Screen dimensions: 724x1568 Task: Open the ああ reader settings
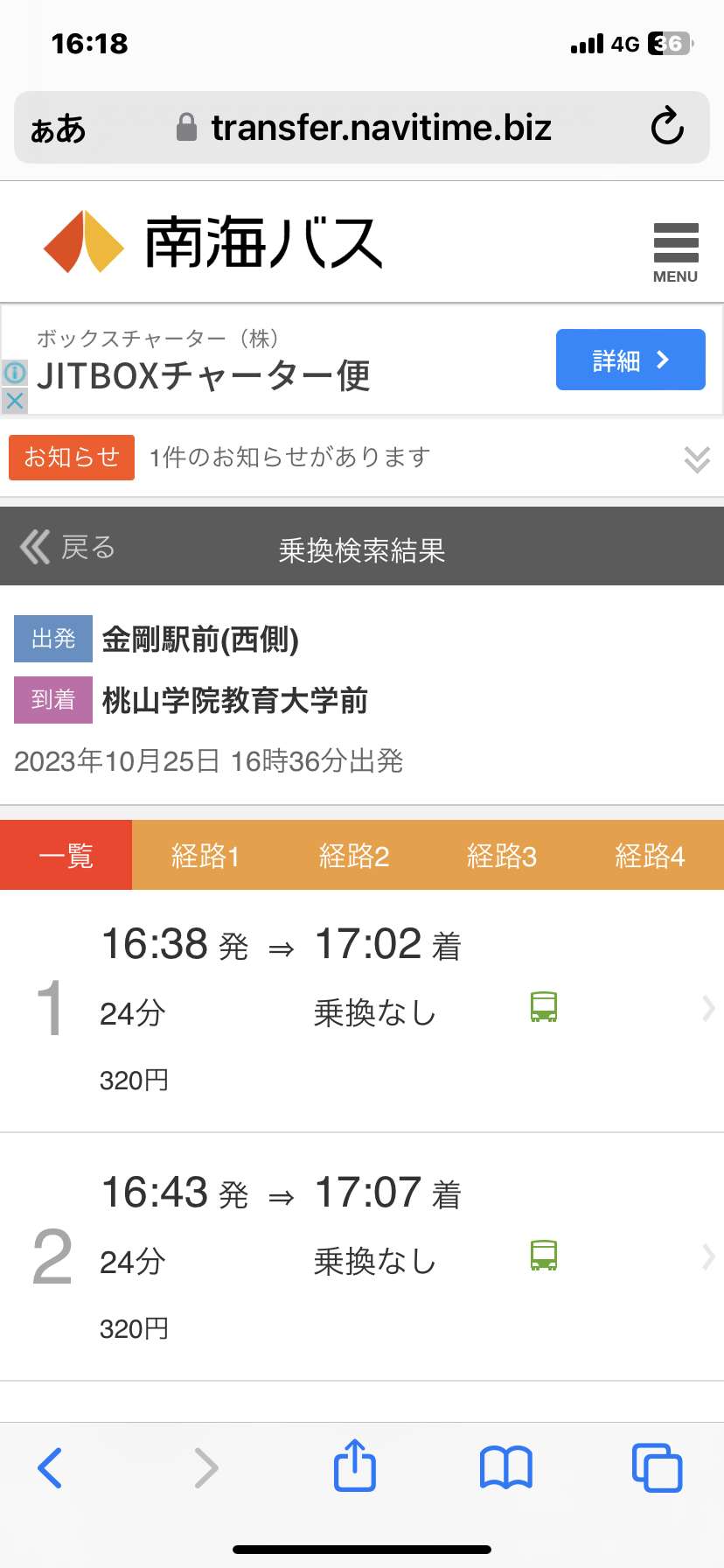click(x=58, y=129)
